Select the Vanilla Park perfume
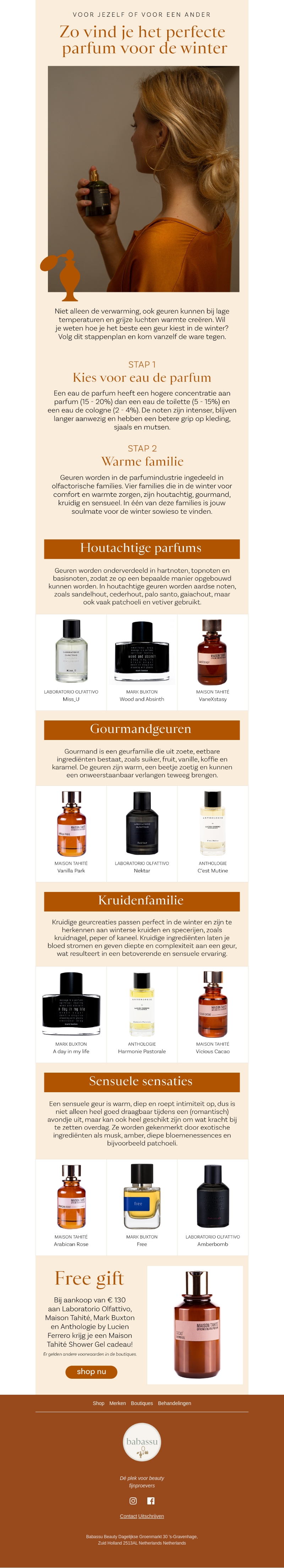Viewport: 284px width, 1568px height. pyautogui.click(x=71, y=833)
